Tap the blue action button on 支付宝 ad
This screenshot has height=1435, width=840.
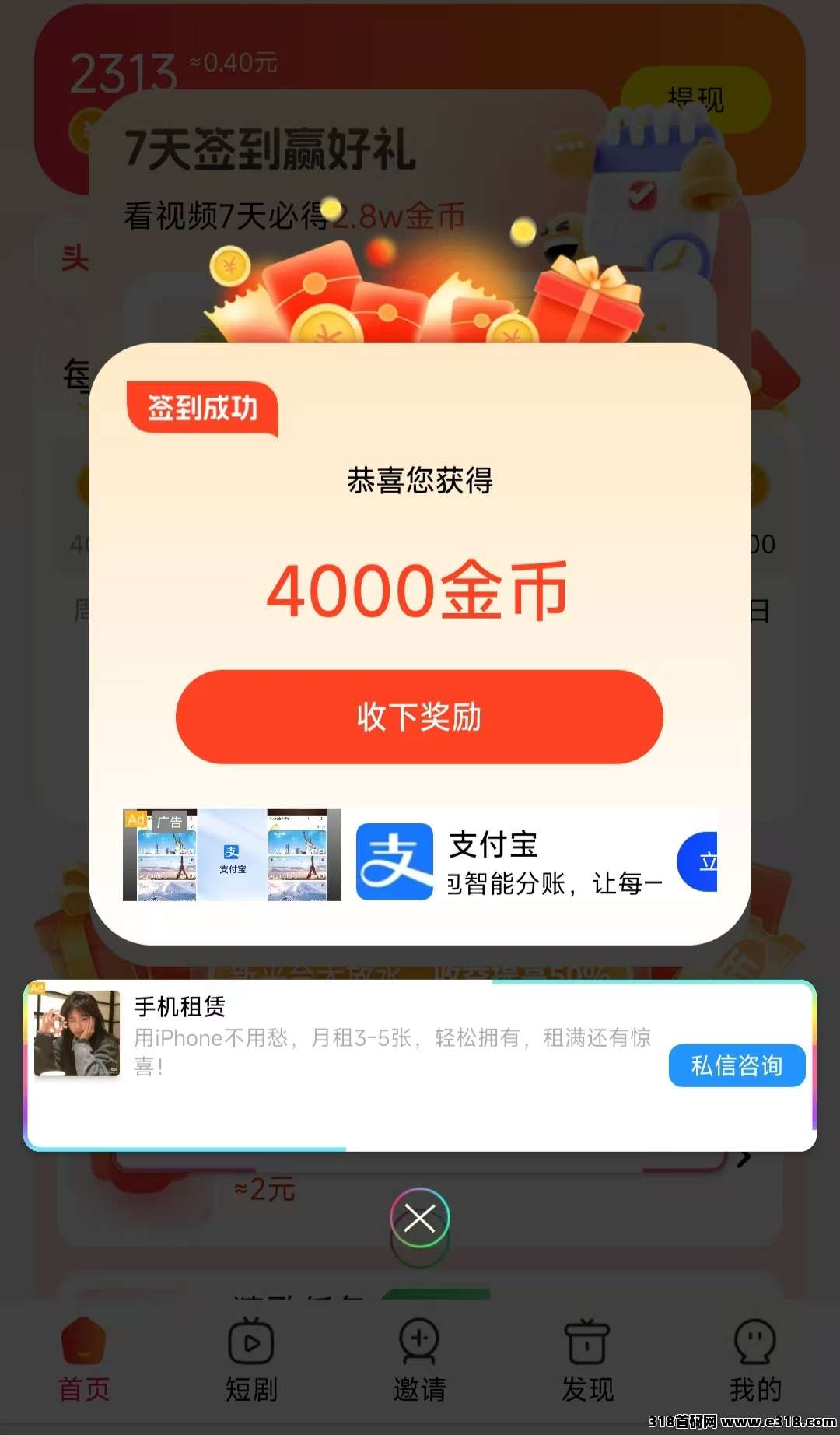coord(698,861)
